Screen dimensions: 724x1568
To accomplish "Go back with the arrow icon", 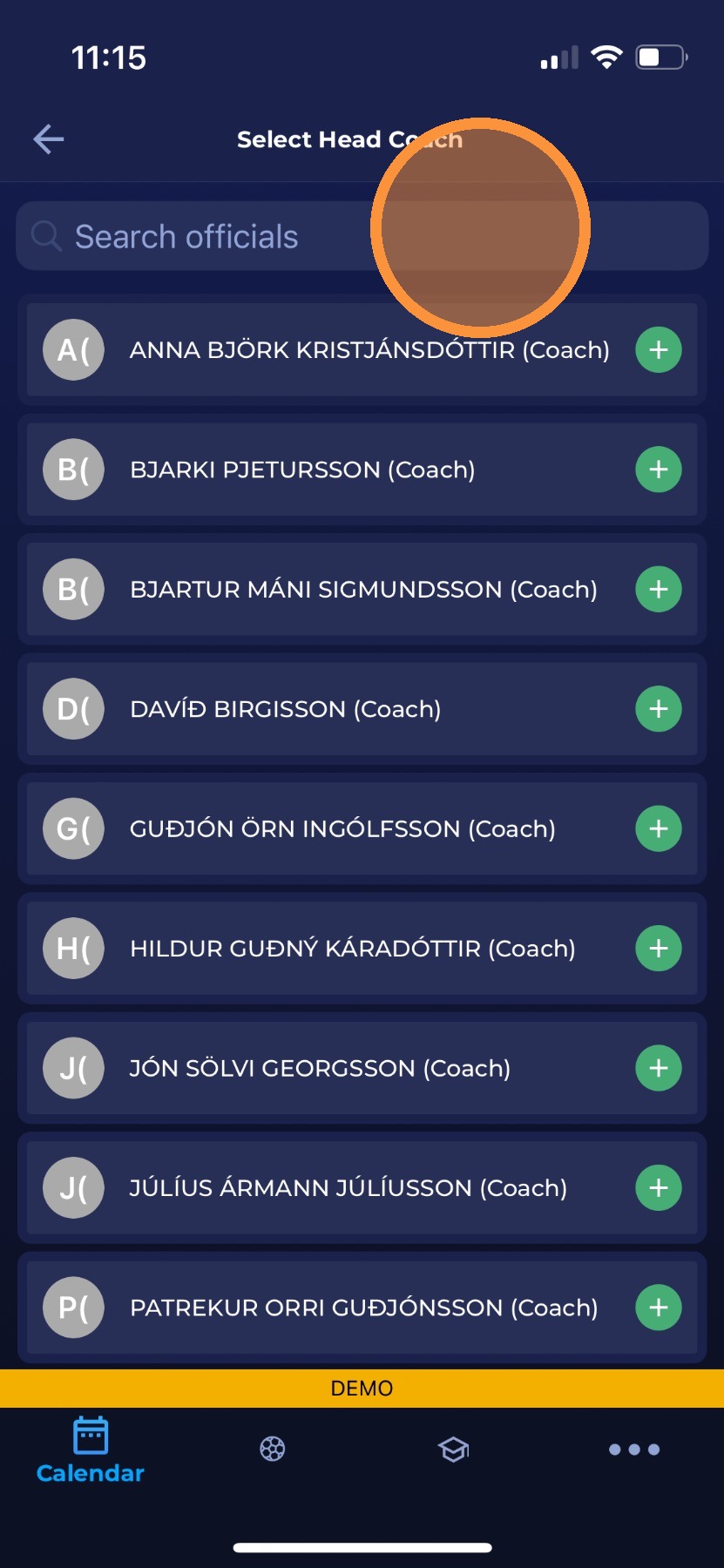I will pyautogui.click(x=49, y=139).
